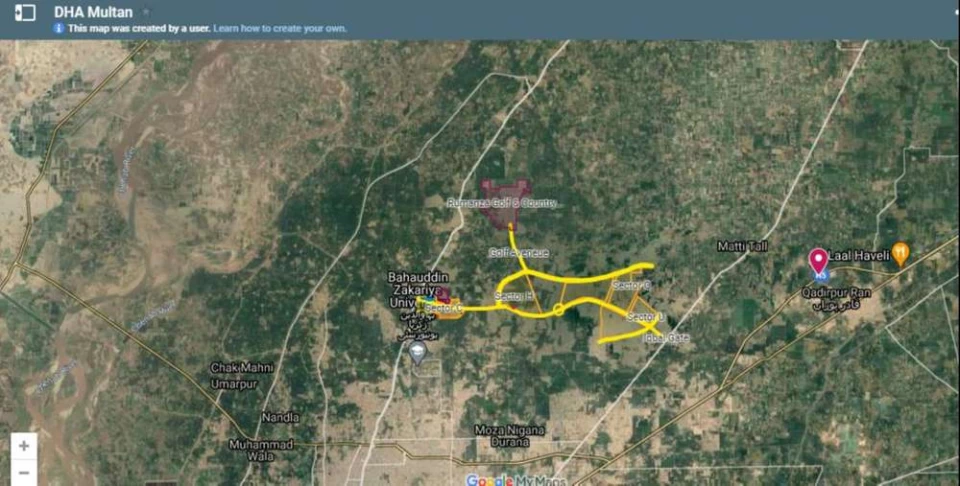The image size is (960, 486).
Task: Zoom in on the map
Action: [x=24, y=445]
